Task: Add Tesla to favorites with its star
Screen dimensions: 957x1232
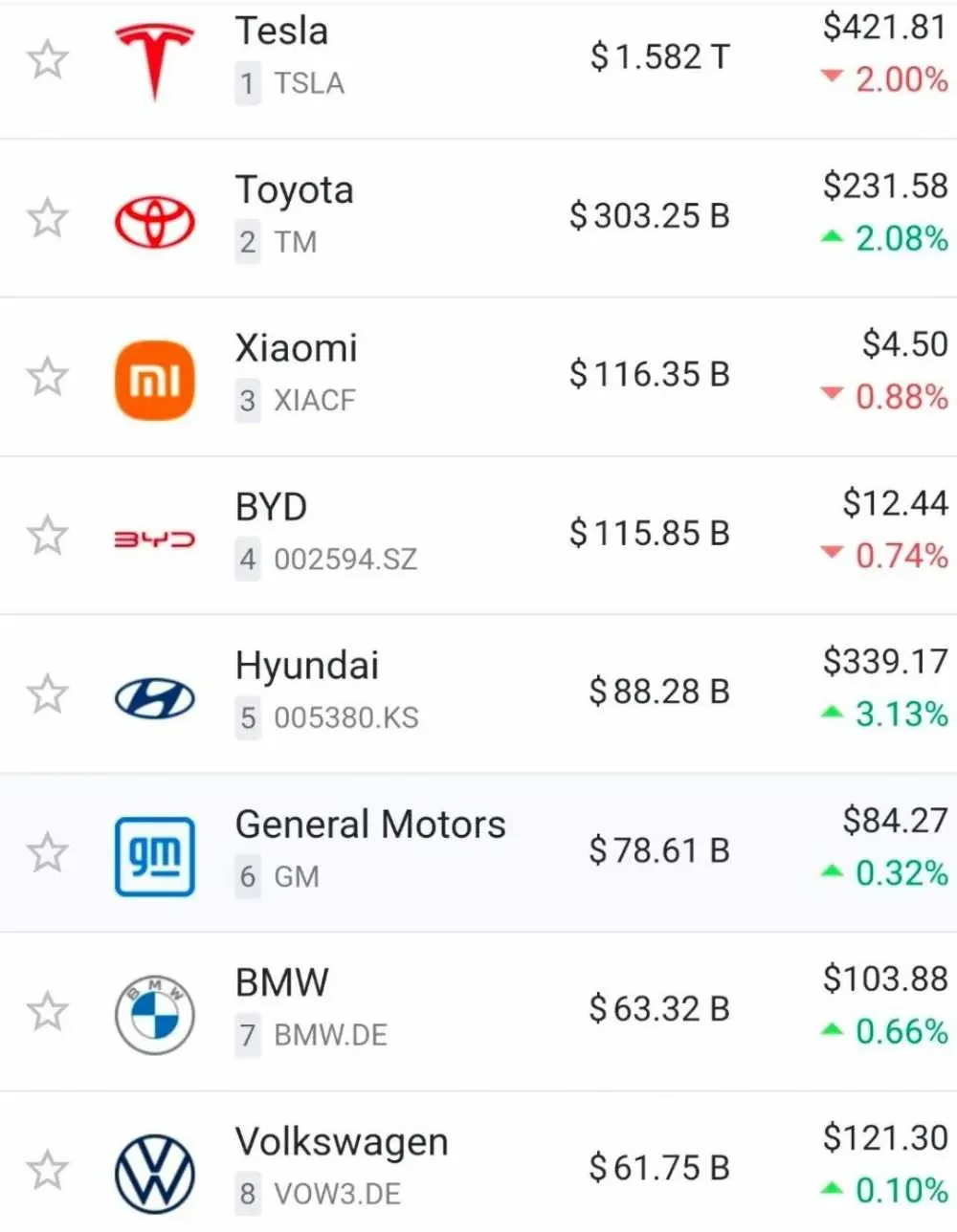Action: click(x=47, y=60)
